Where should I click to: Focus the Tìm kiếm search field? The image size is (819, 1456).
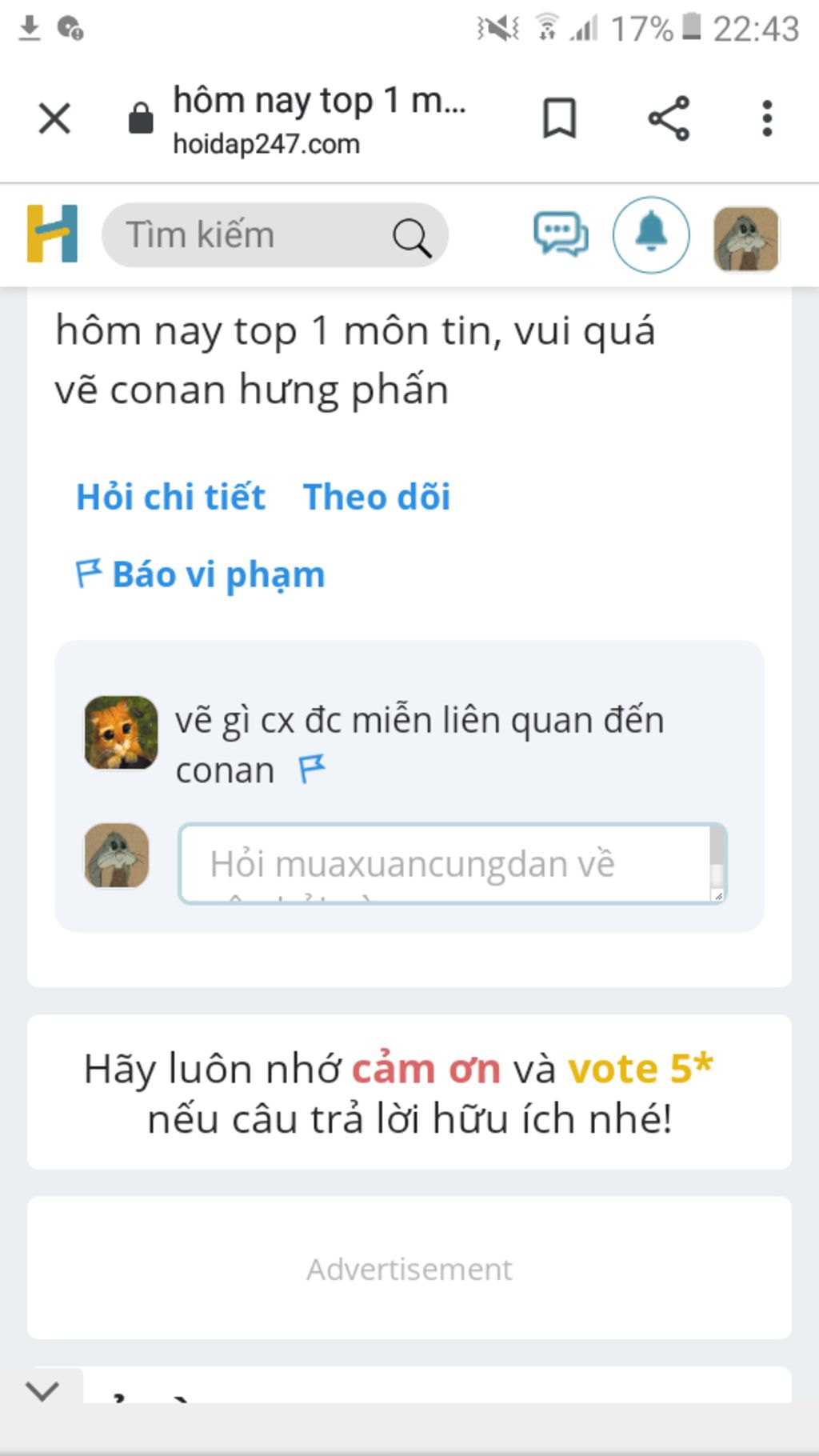tap(248, 235)
